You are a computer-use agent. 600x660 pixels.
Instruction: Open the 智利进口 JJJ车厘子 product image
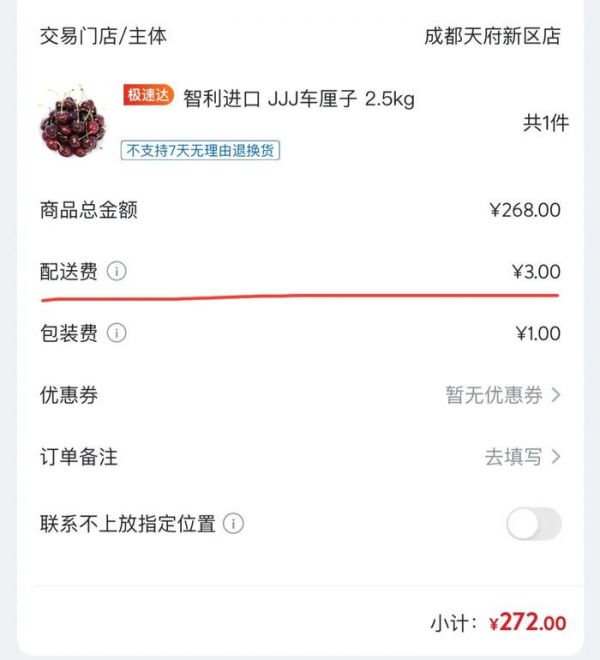point(72,123)
